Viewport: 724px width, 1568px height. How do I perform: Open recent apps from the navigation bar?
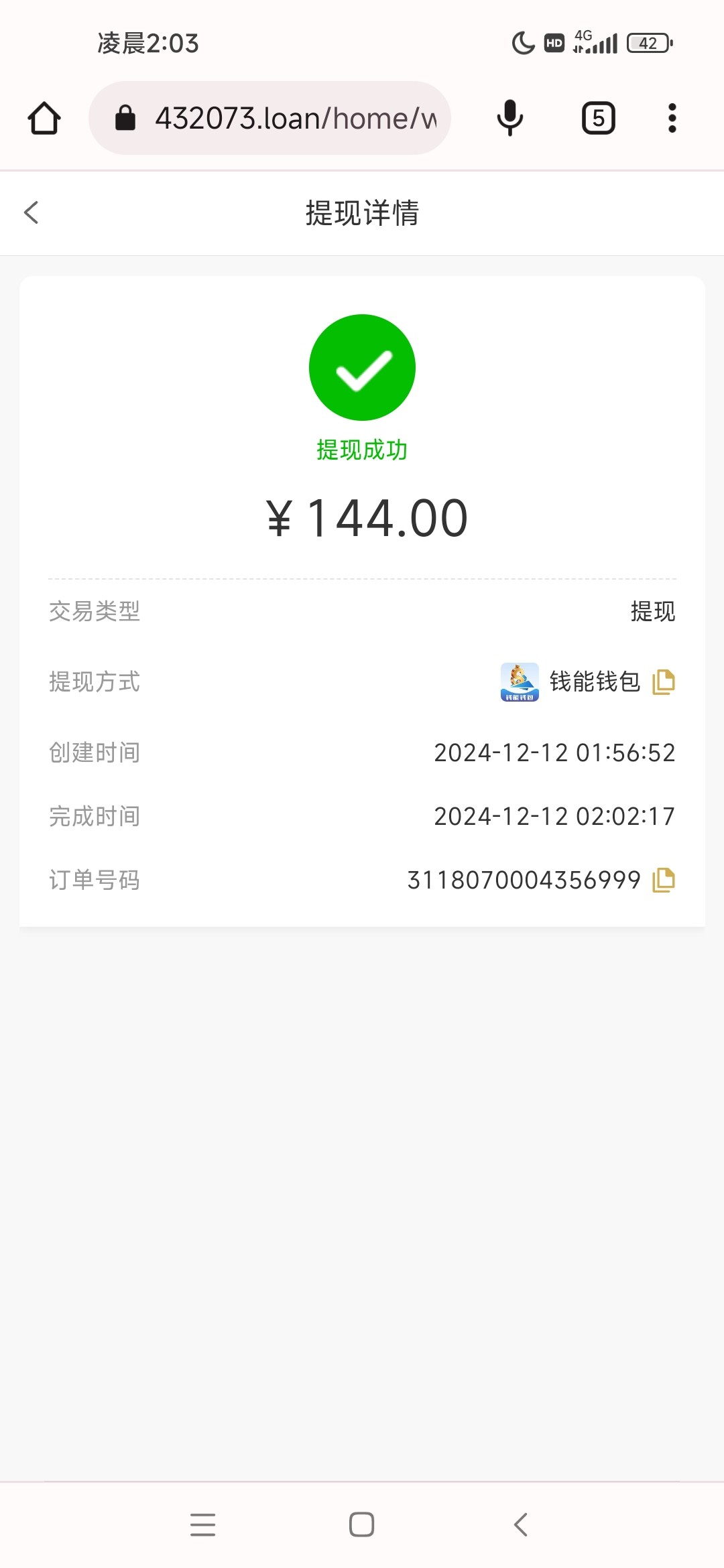(x=202, y=1524)
